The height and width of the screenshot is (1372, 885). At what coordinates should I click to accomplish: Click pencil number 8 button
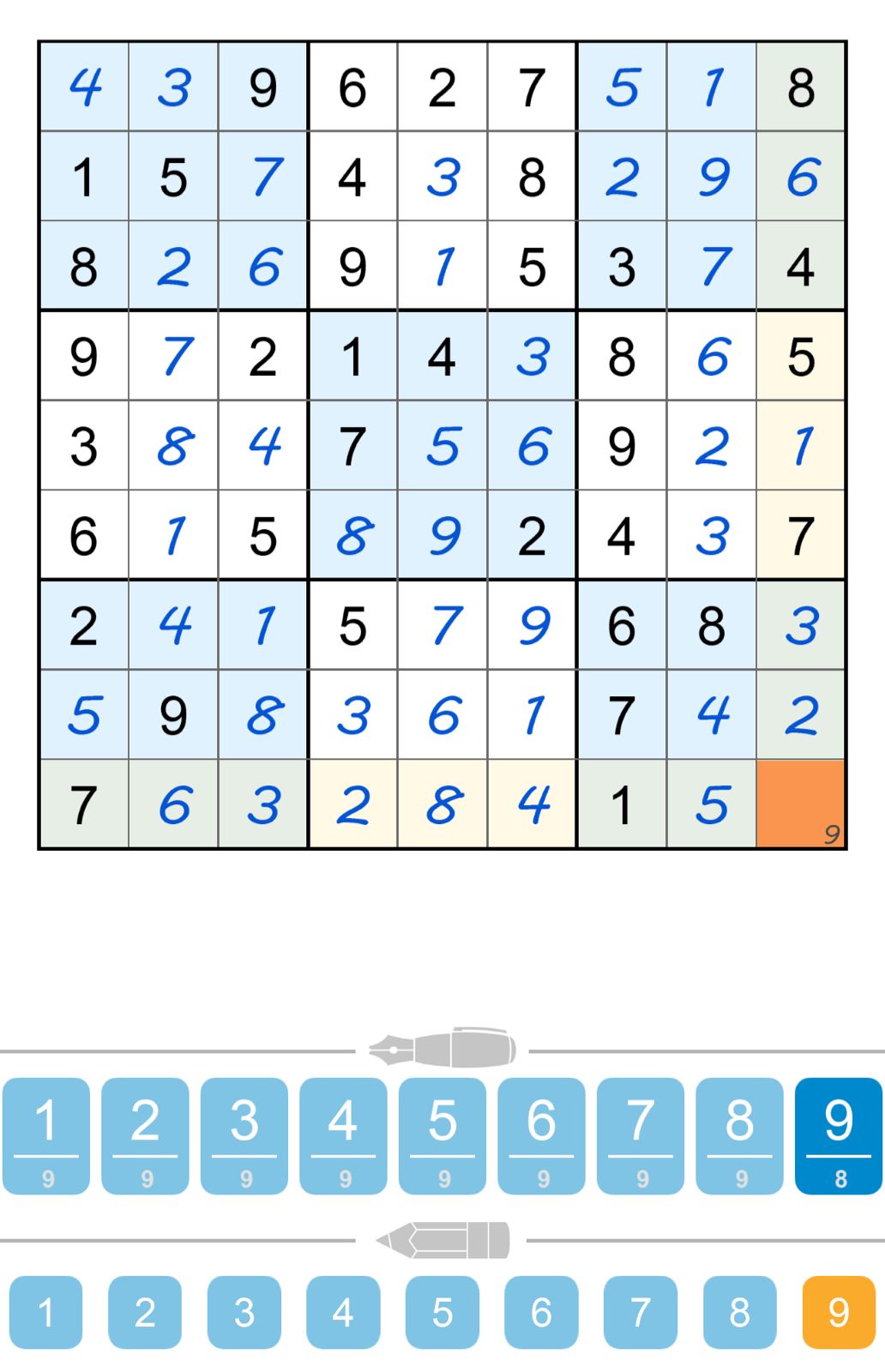pos(737,1312)
